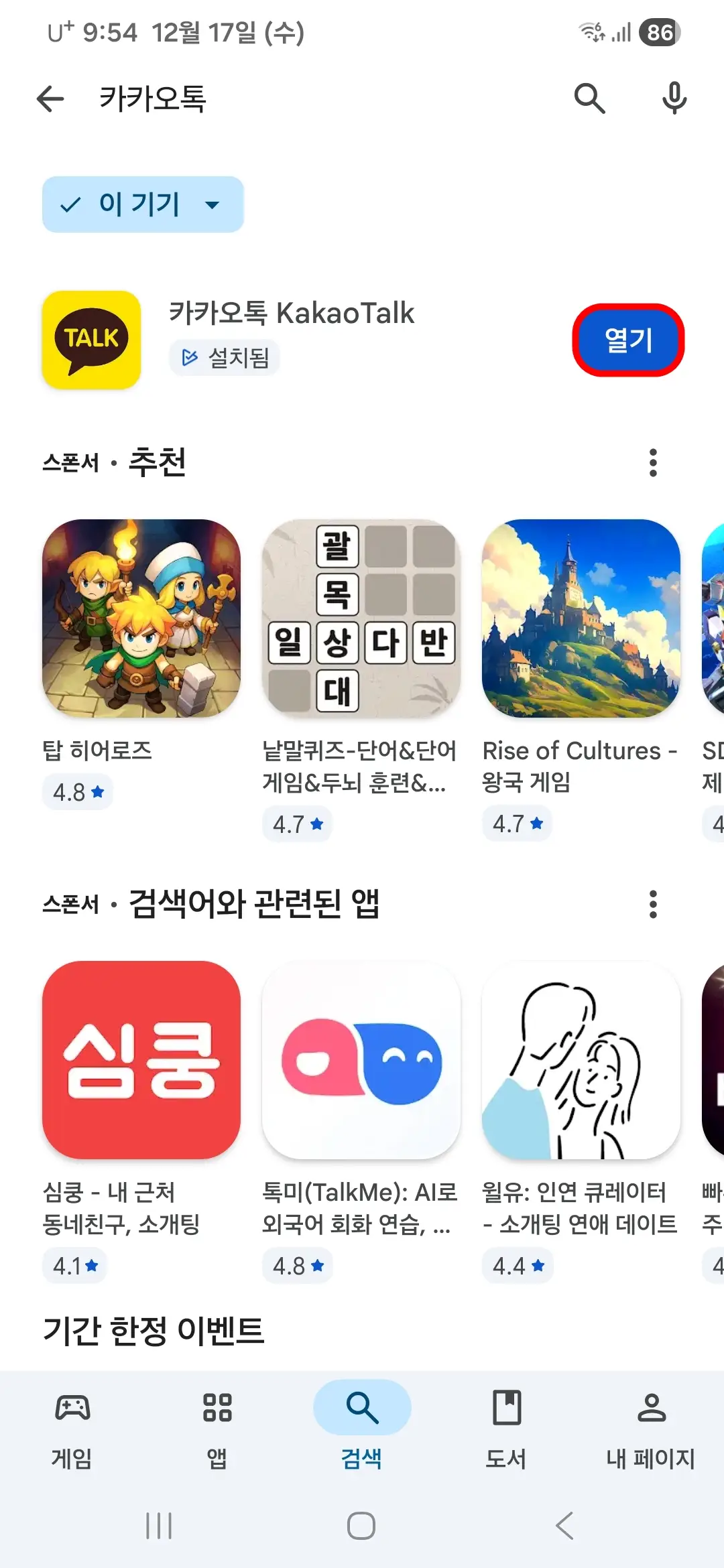Tap the 설치됨 installed status badge

pyautogui.click(x=224, y=358)
